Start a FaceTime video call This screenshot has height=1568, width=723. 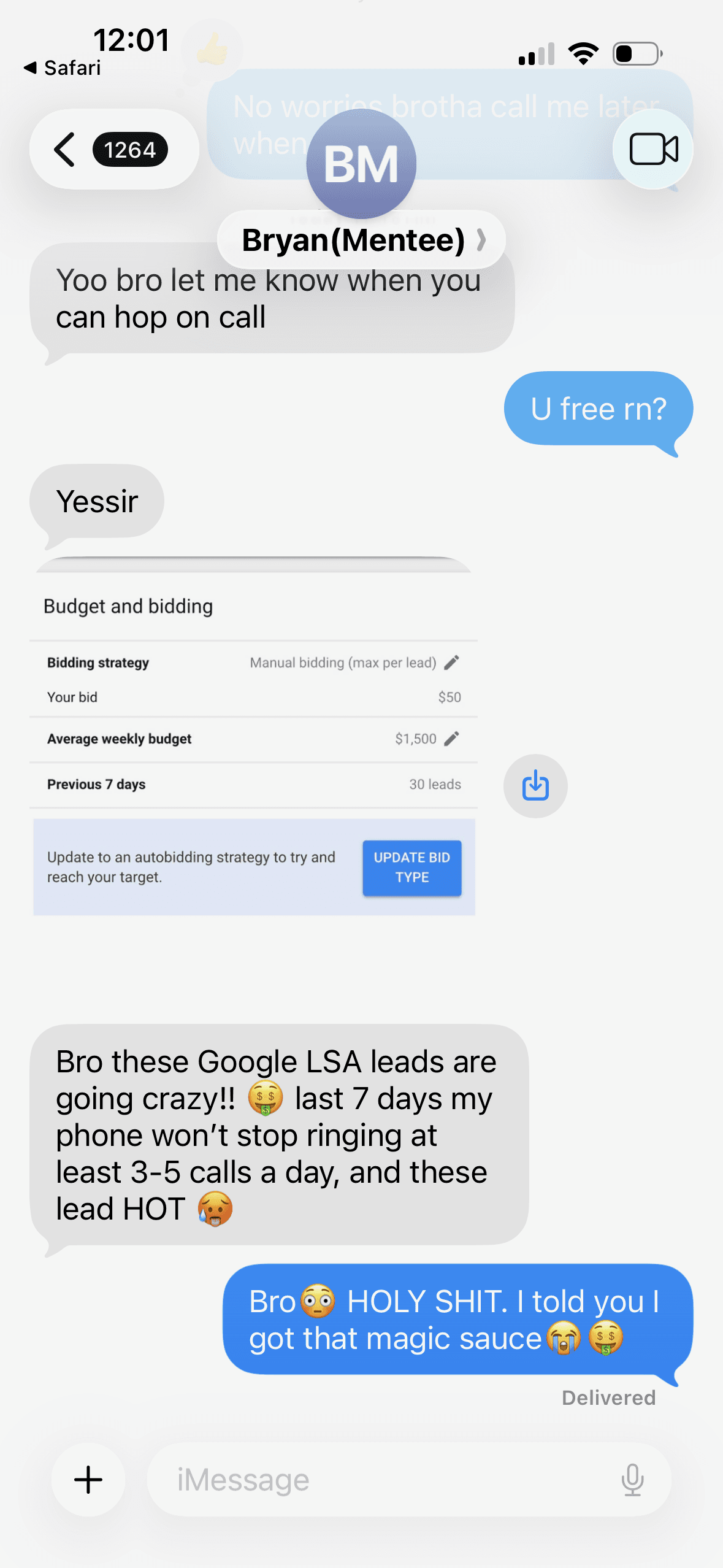[x=653, y=149]
